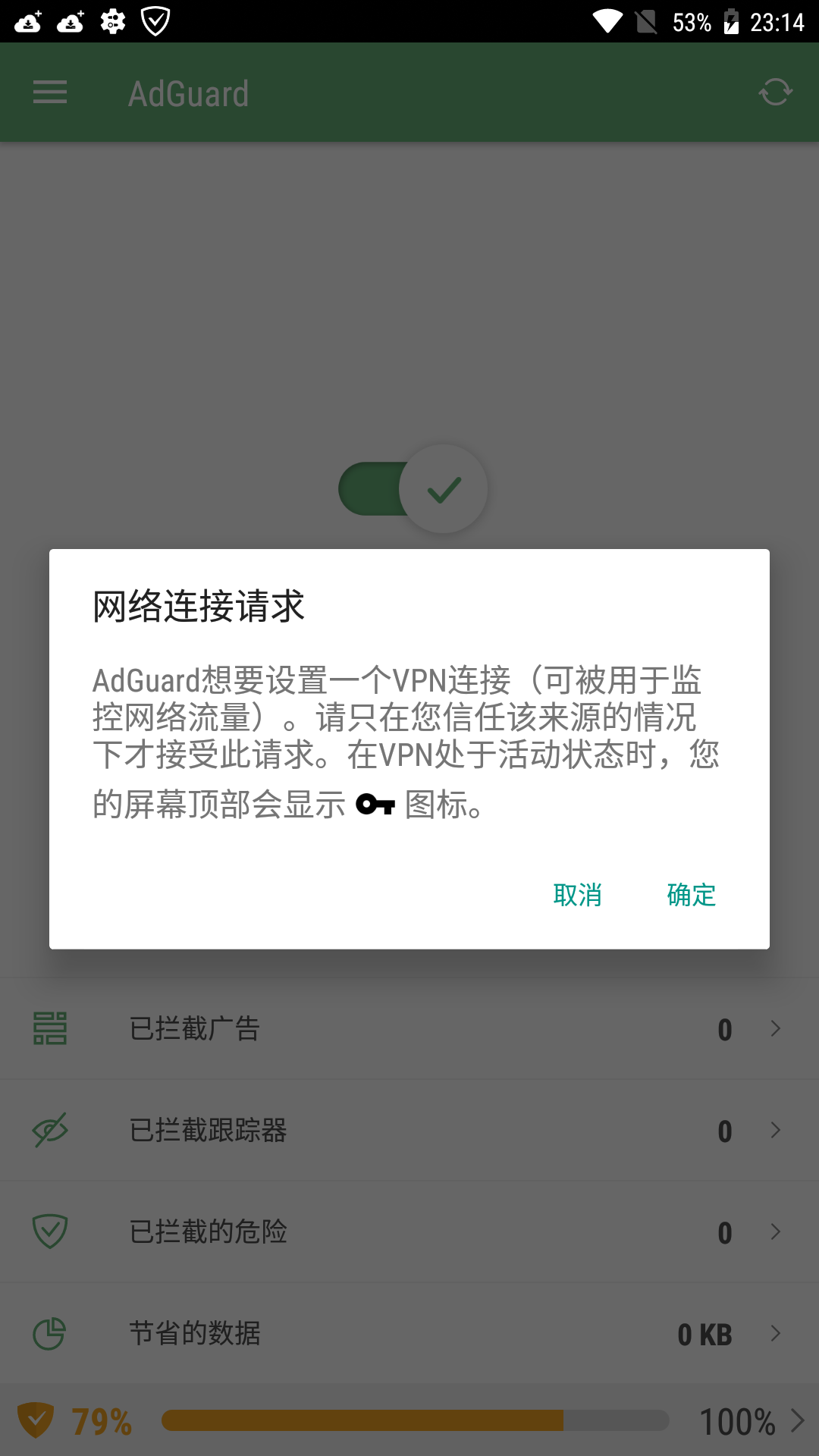Viewport: 819px width, 1456px height.
Task: Toggle the AdGuard protection switch
Action: click(x=413, y=489)
